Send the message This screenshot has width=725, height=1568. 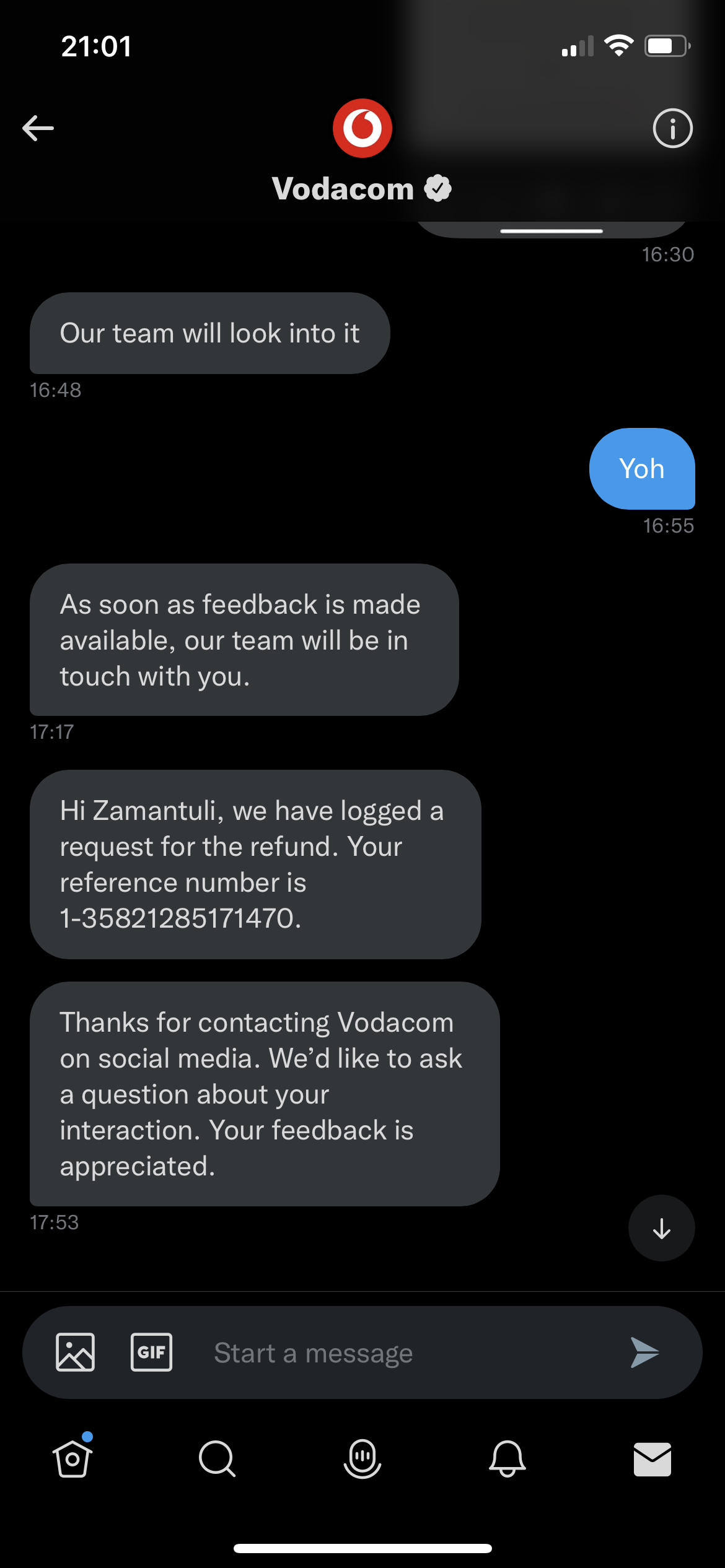coord(644,1352)
